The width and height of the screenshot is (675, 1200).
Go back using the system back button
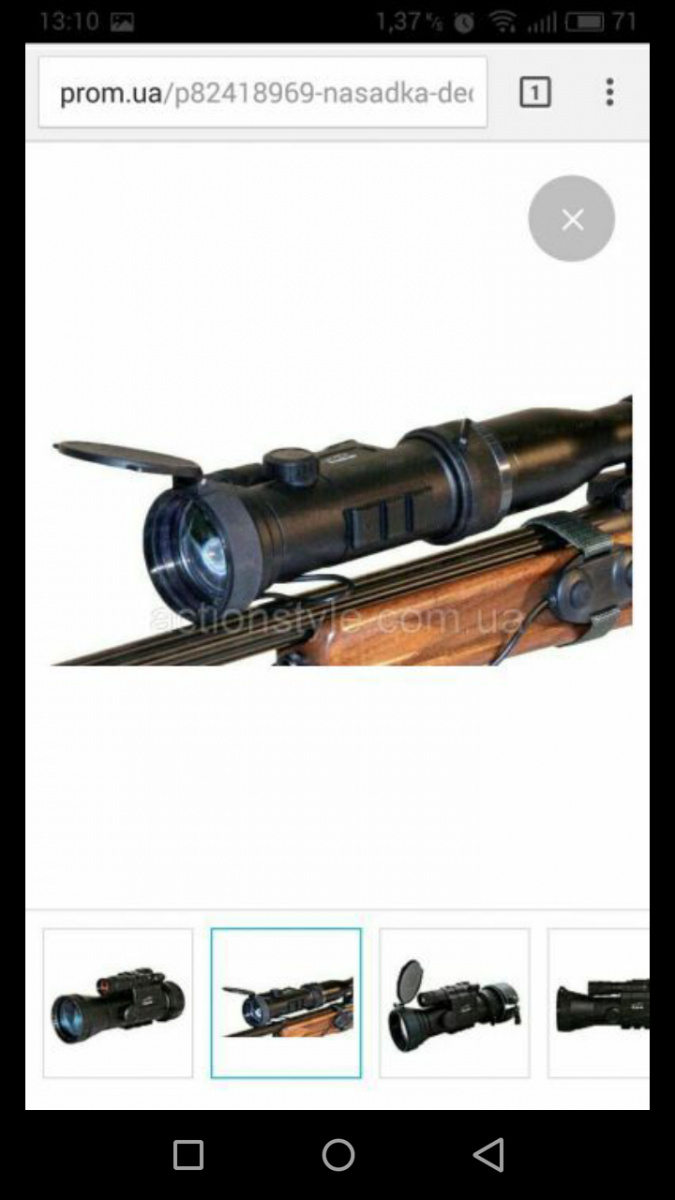pos(488,1155)
